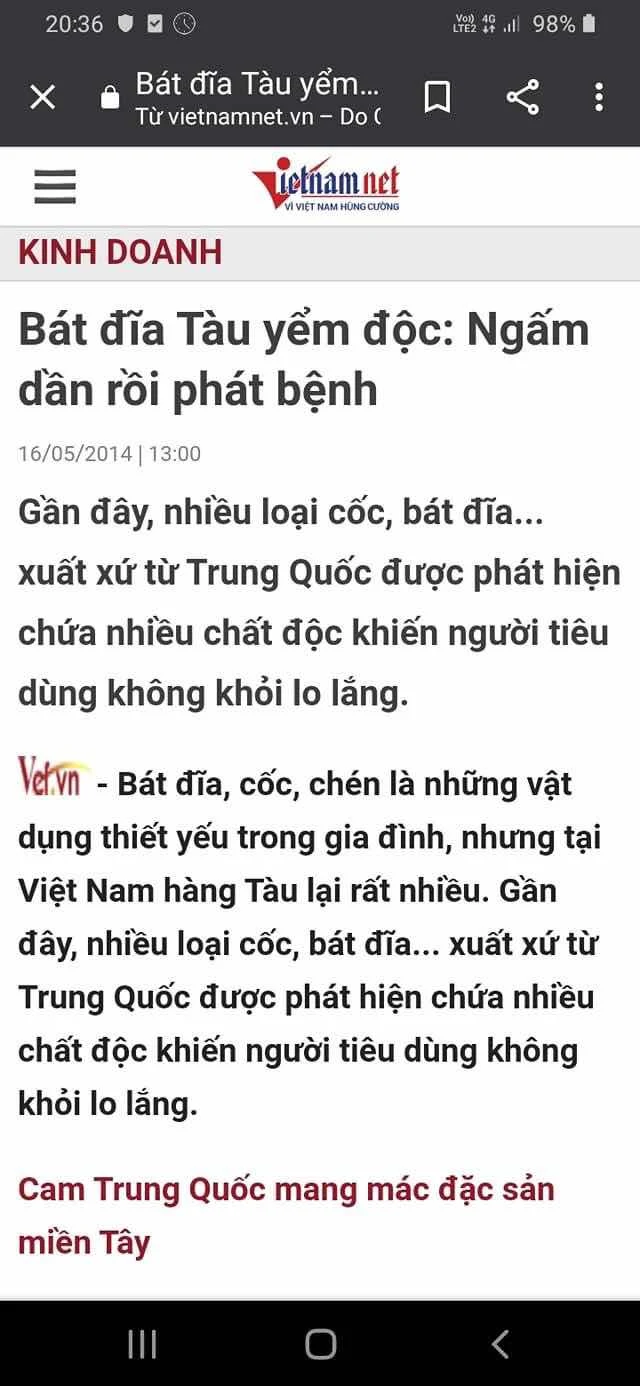The image size is (640, 1386).
Task: Bookmark this article page
Action: (x=437, y=97)
